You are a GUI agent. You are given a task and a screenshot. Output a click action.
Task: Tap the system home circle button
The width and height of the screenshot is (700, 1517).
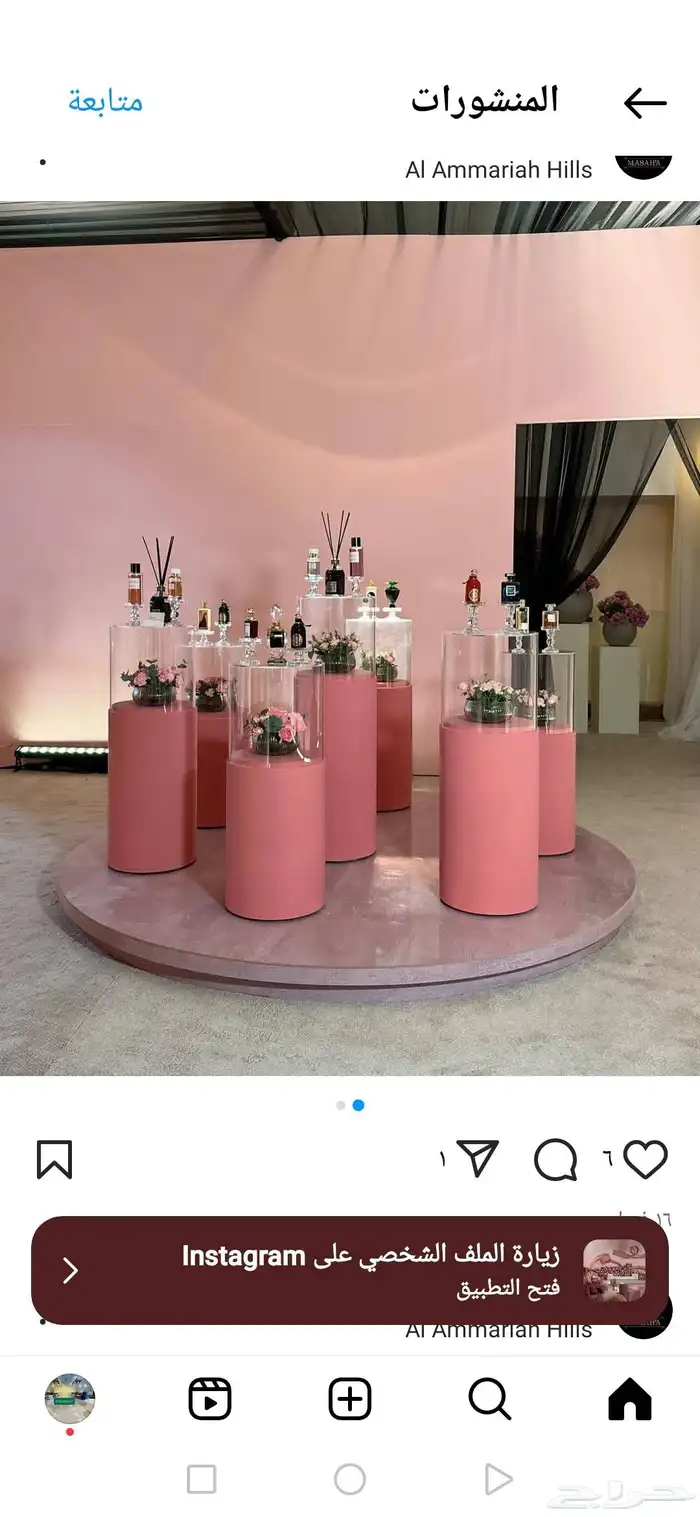pyautogui.click(x=350, y=1479)
